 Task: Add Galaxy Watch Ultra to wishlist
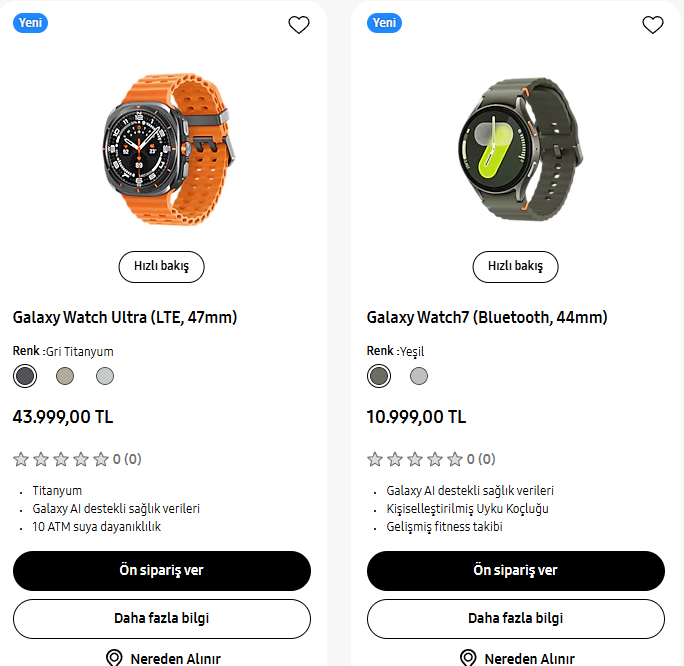tap(299, 25)
